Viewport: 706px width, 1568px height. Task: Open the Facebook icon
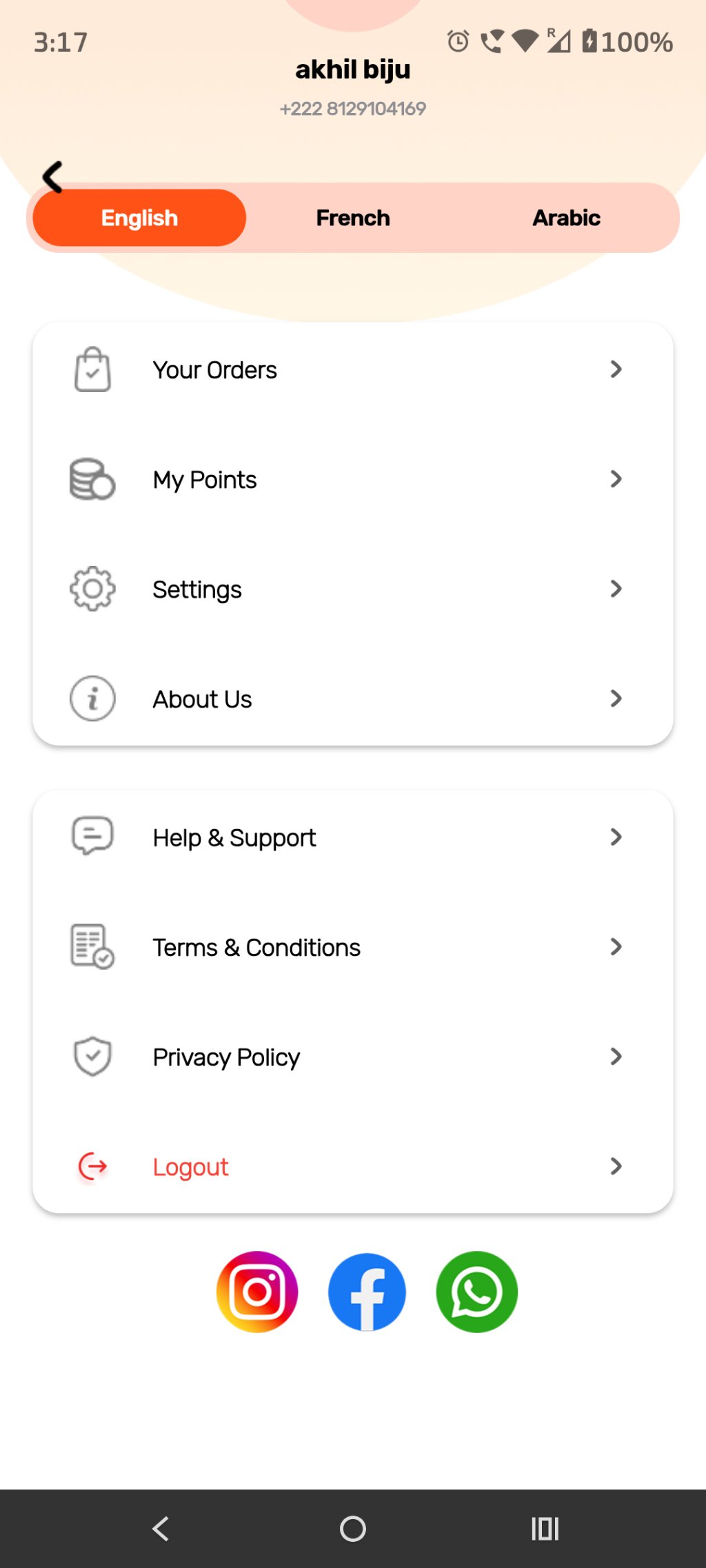click(367, 1292)
